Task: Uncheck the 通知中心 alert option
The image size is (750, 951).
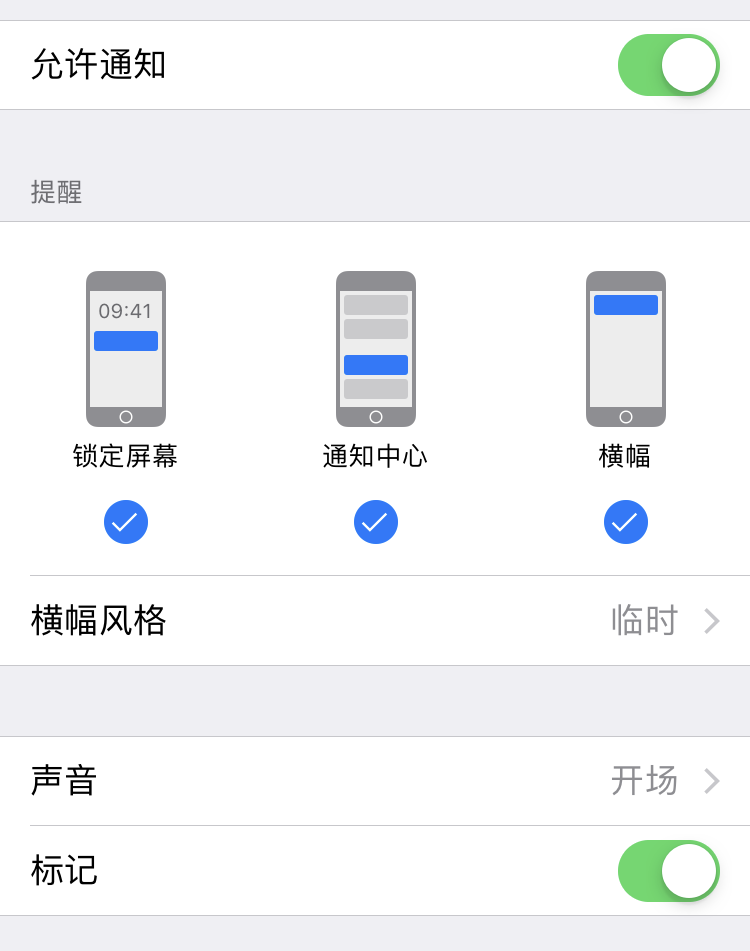Action: point(376,521)
